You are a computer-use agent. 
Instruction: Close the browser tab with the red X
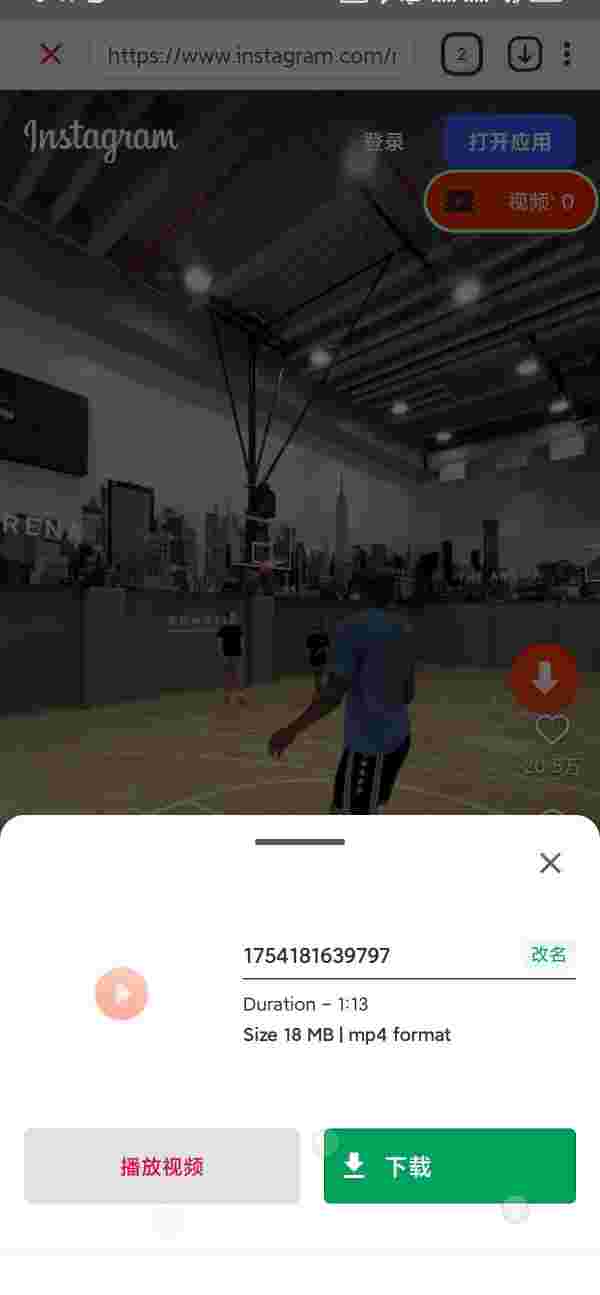(50, 55)
